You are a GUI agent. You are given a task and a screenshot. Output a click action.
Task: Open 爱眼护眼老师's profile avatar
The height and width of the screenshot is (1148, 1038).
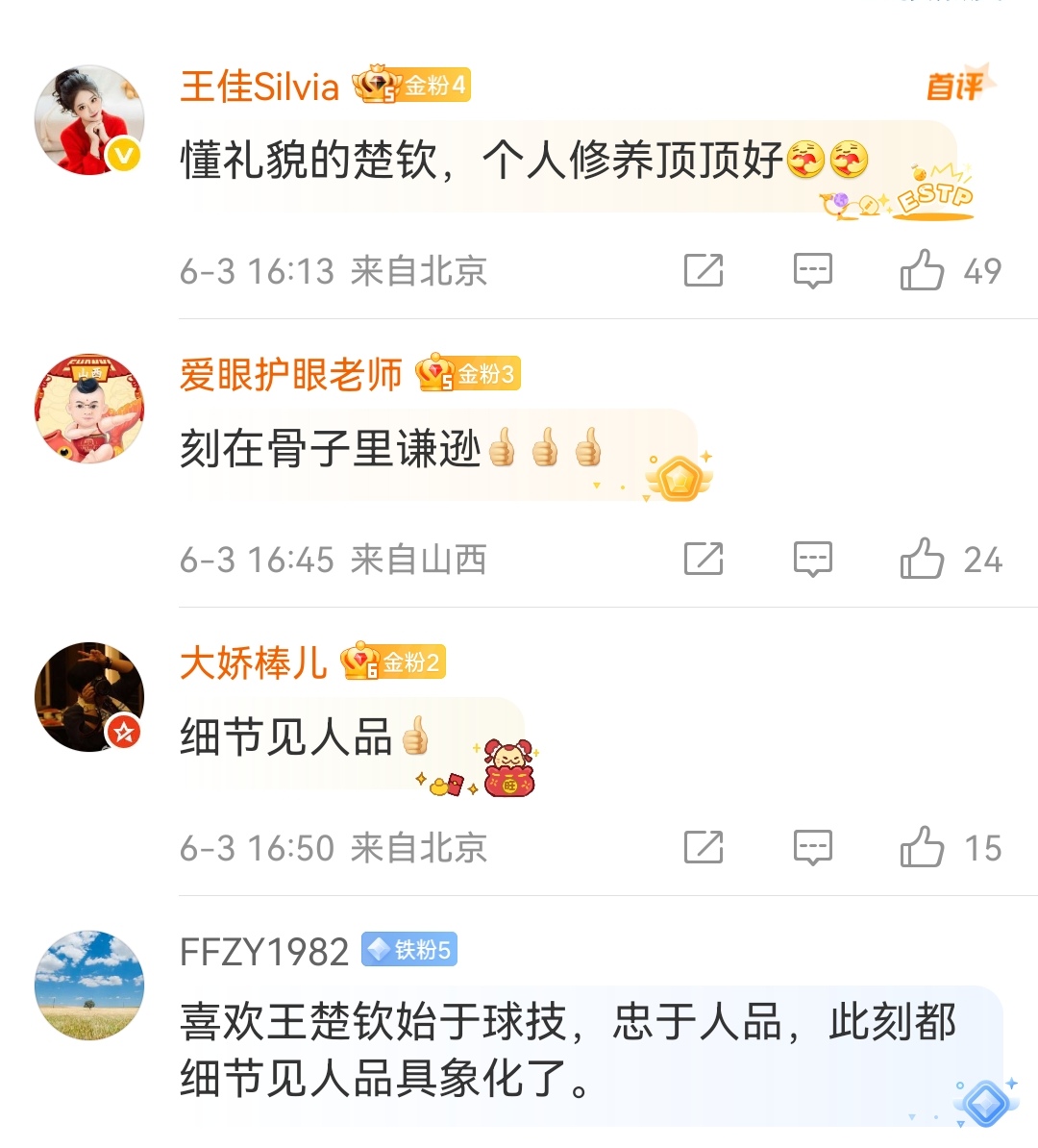point(89,409)
